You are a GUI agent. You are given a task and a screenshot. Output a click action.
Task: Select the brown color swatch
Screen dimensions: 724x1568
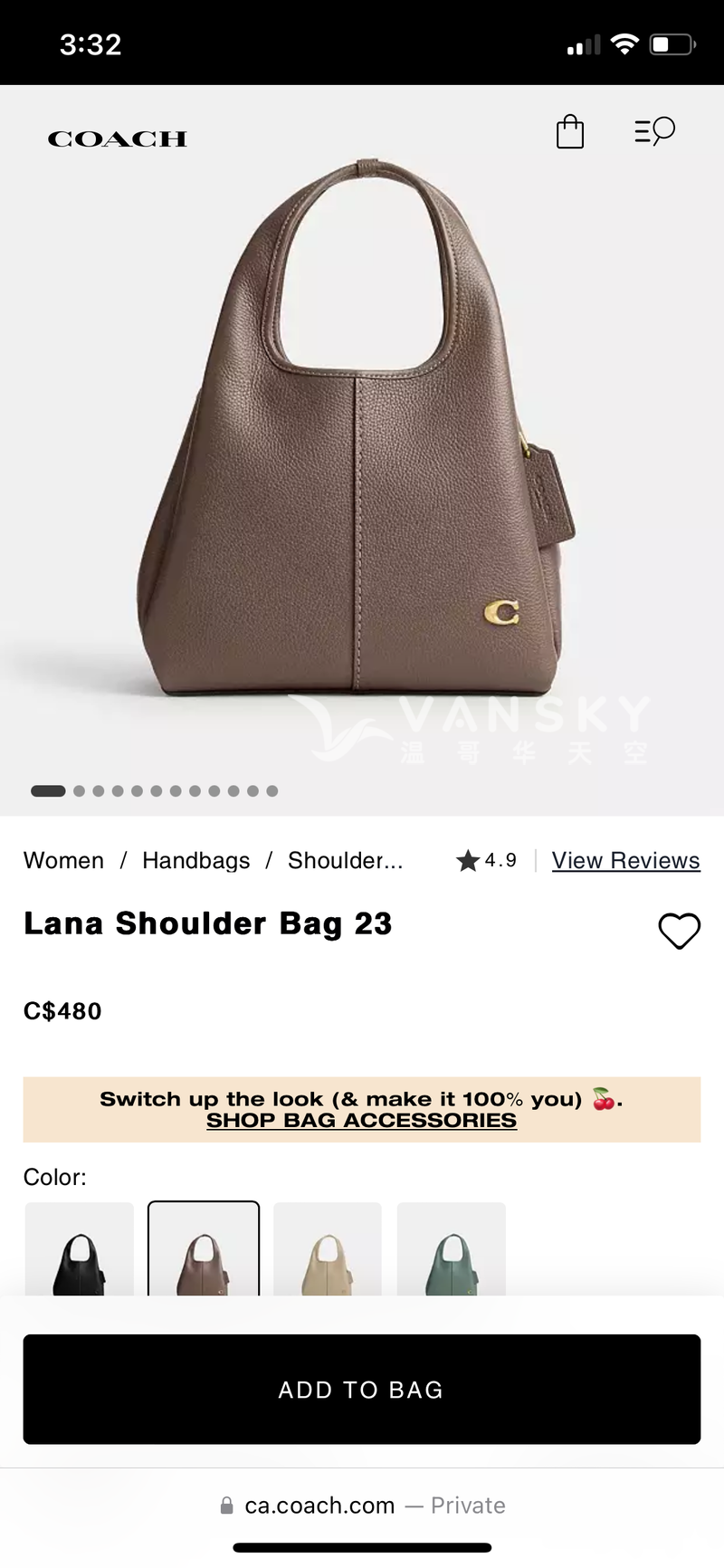tap(204, 1250)
